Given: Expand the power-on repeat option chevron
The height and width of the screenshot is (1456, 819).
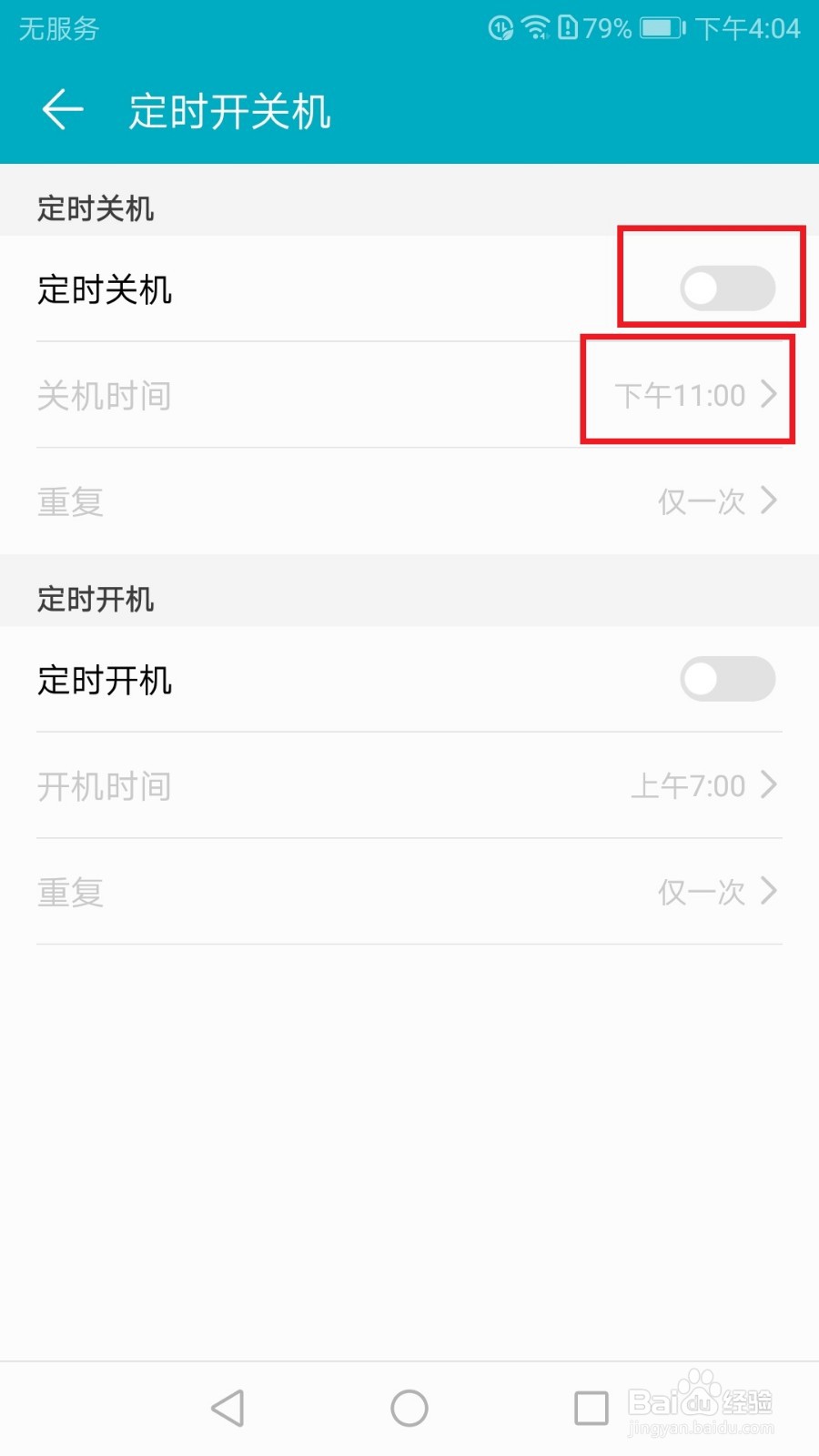Looking at the screenshot, I should (x=767, y=891).
